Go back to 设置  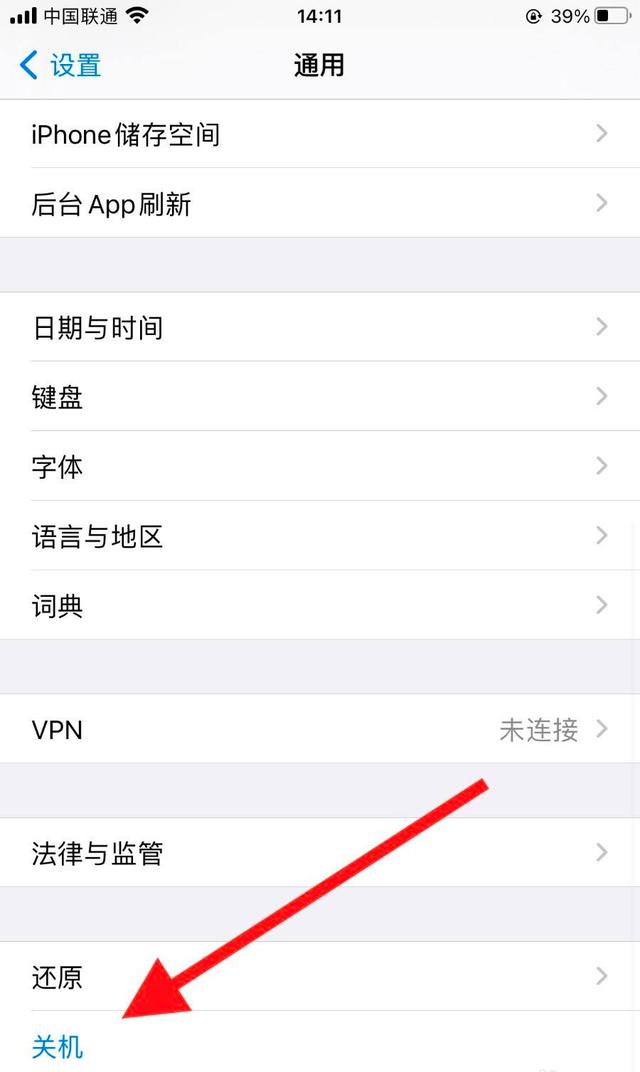pyautogui.click(x=60, y=66)
